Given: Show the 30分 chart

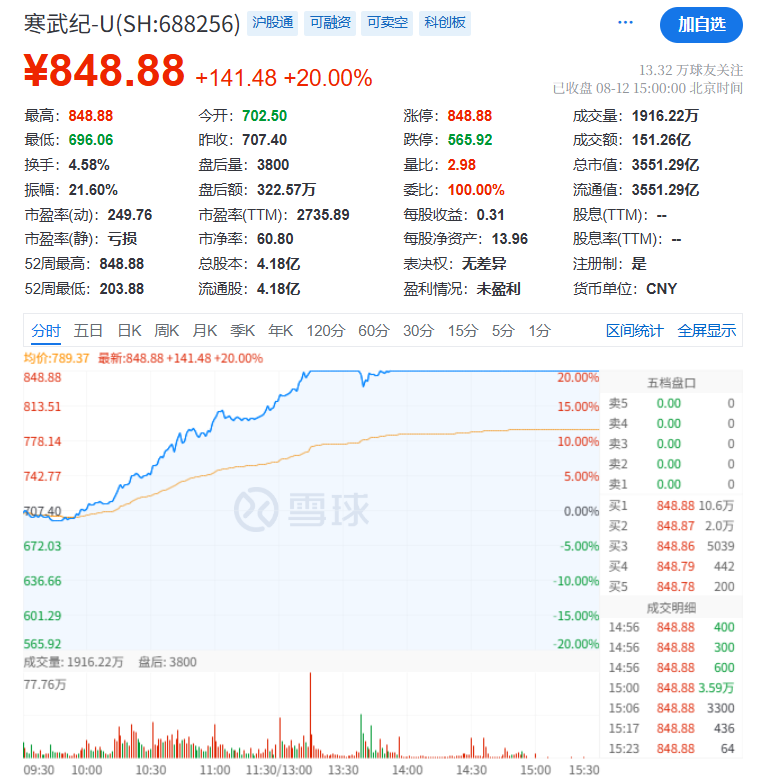Looking at the screenshot, I should click(x=418, y=331).
